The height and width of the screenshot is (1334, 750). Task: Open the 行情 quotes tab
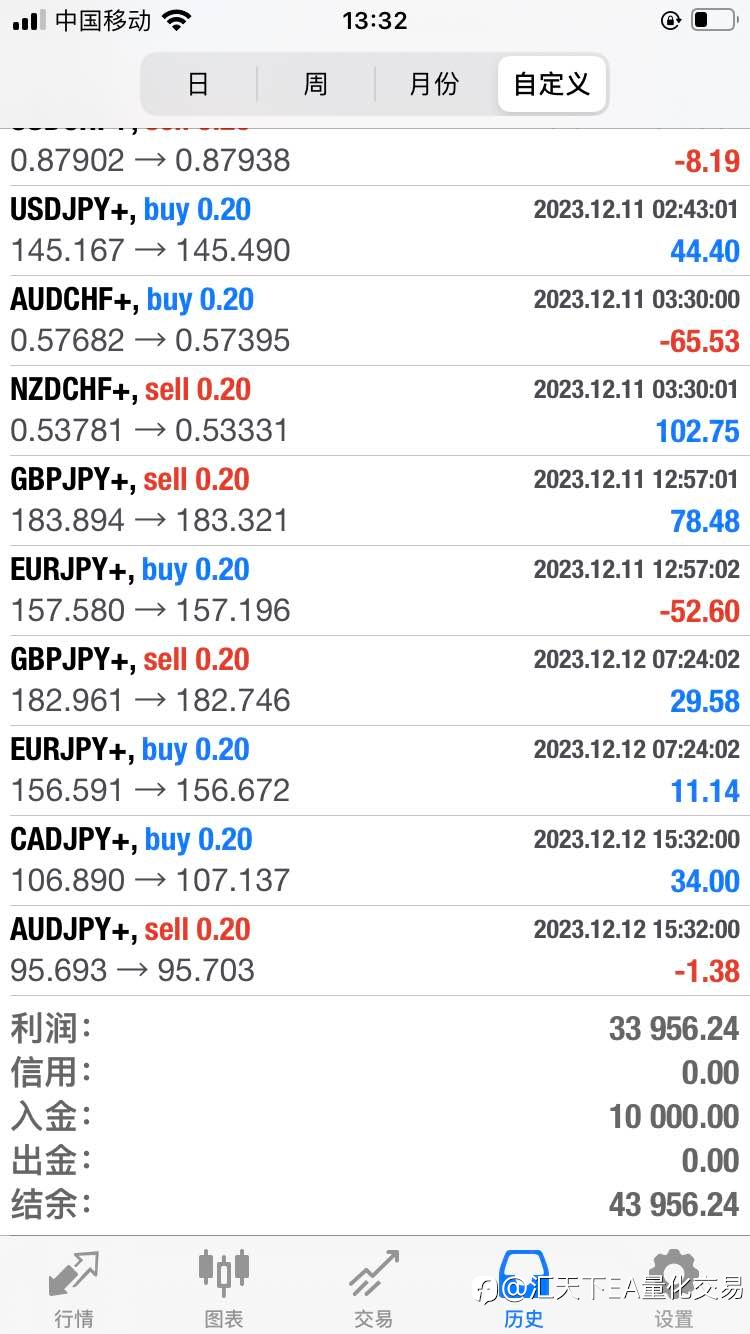pos(75,1288)
